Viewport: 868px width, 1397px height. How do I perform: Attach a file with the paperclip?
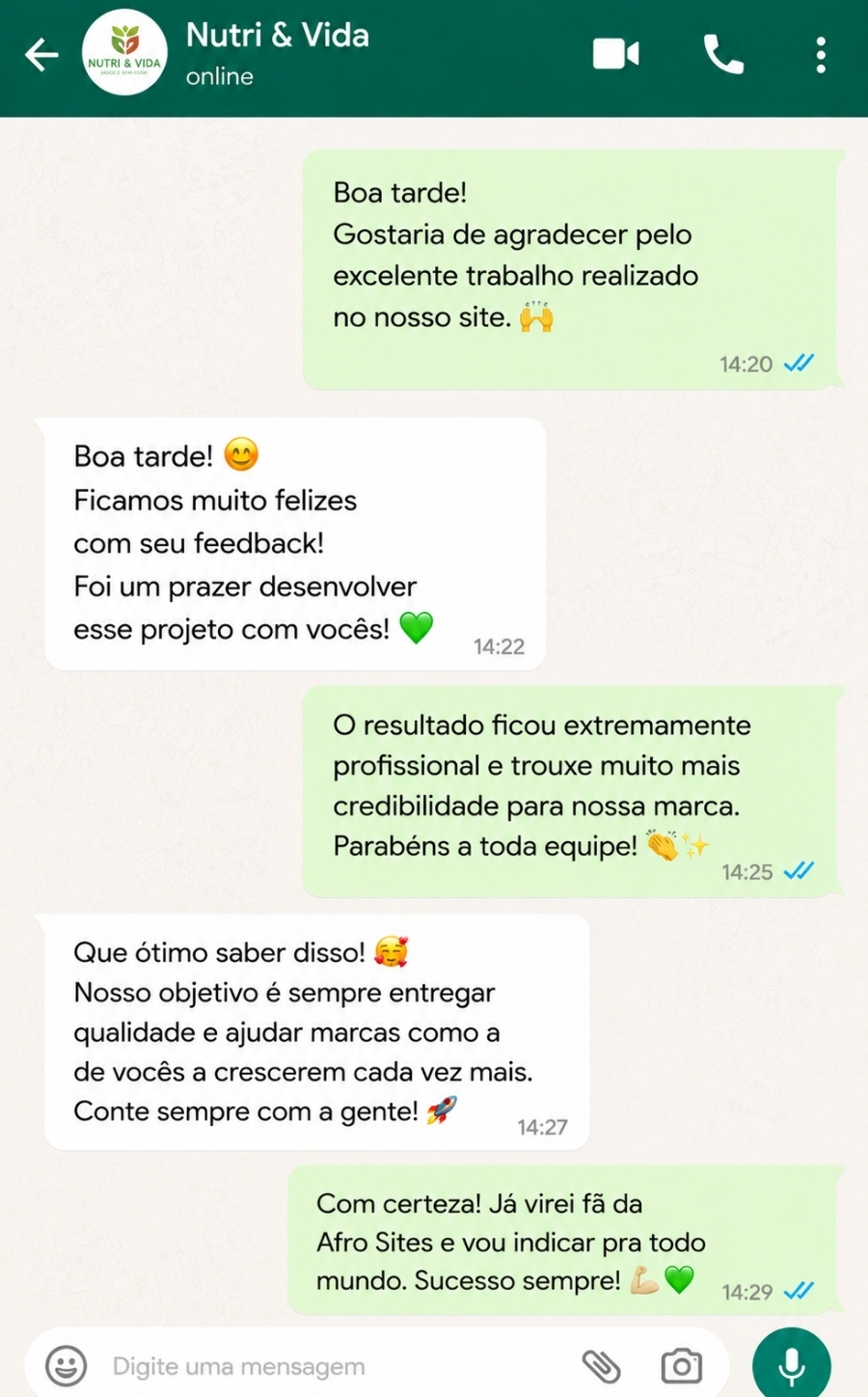(601, 1366)
